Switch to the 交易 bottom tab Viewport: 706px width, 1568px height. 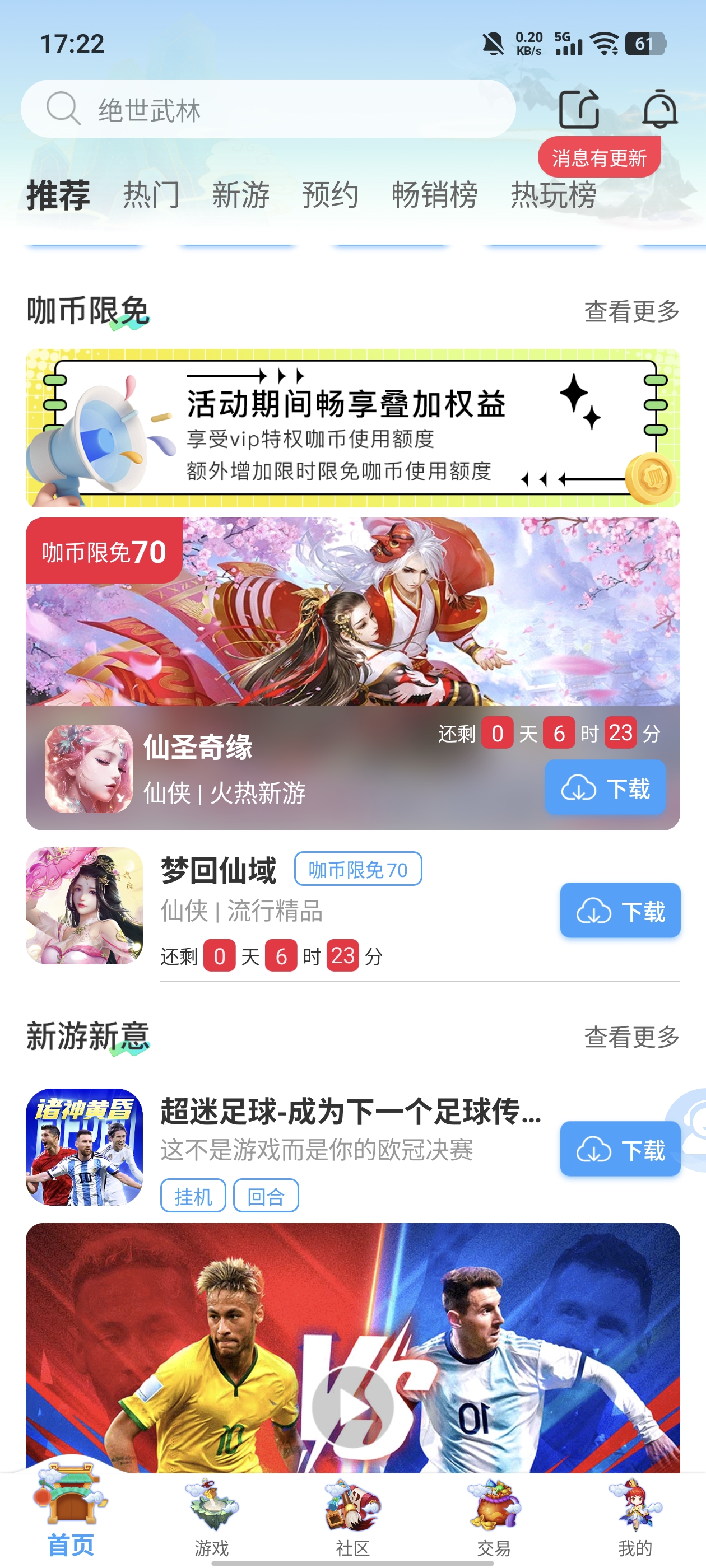coord(494,1518)
